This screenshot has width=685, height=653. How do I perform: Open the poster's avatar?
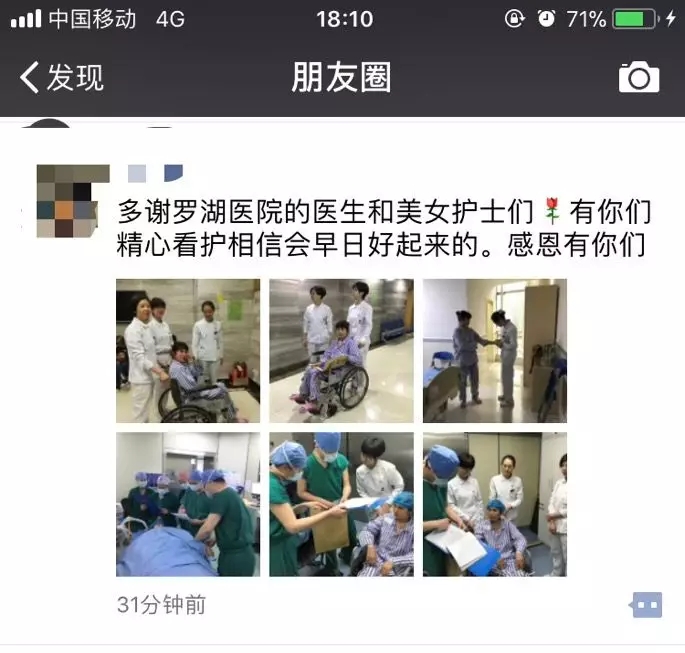tap(67, 201)
